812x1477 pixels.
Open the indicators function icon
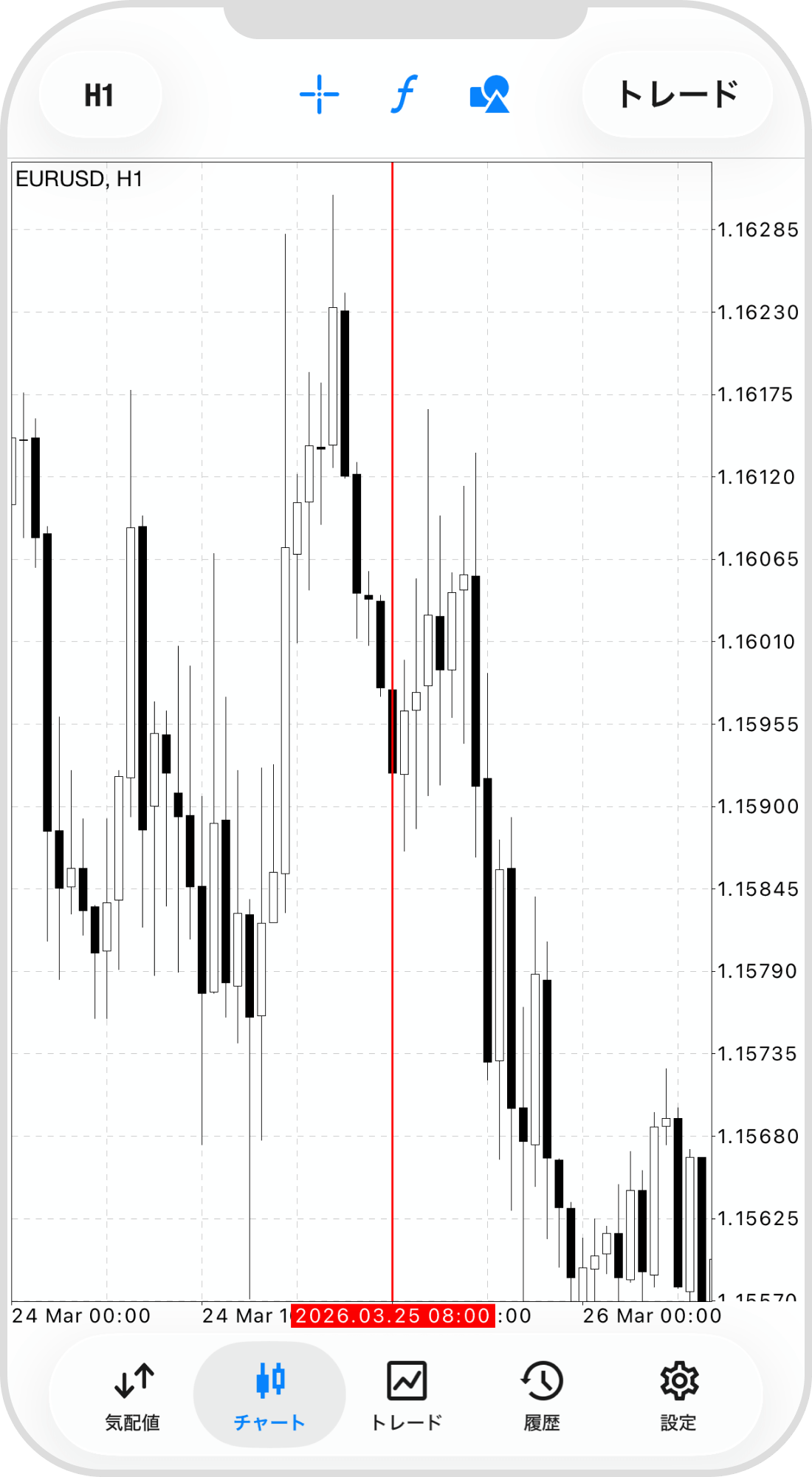click(404, 95)
